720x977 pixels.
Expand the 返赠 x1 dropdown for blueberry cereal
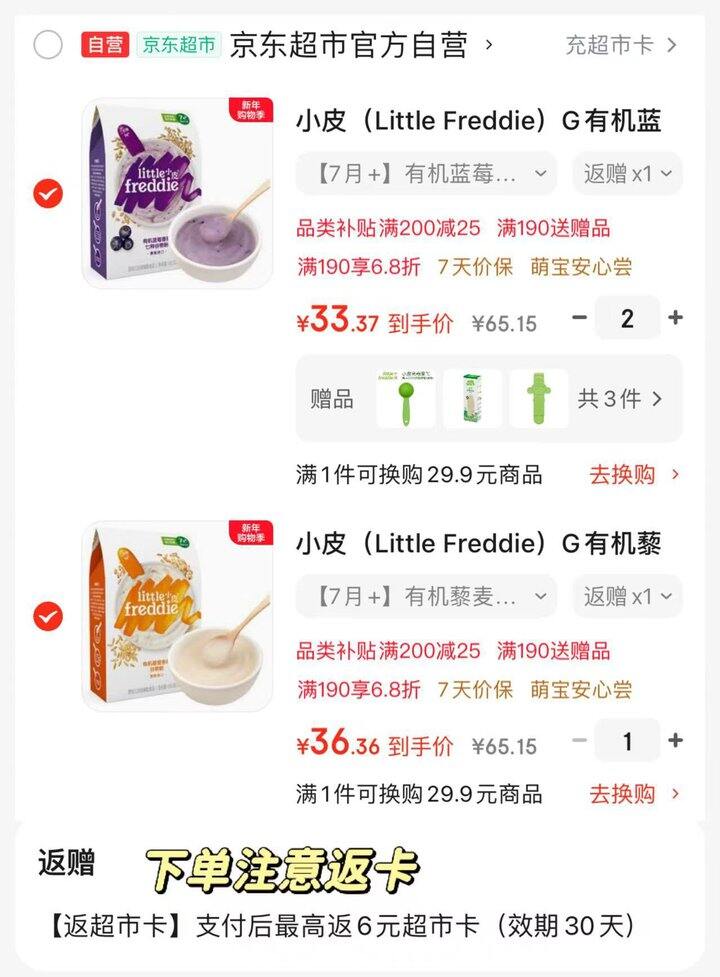(626, 172)
